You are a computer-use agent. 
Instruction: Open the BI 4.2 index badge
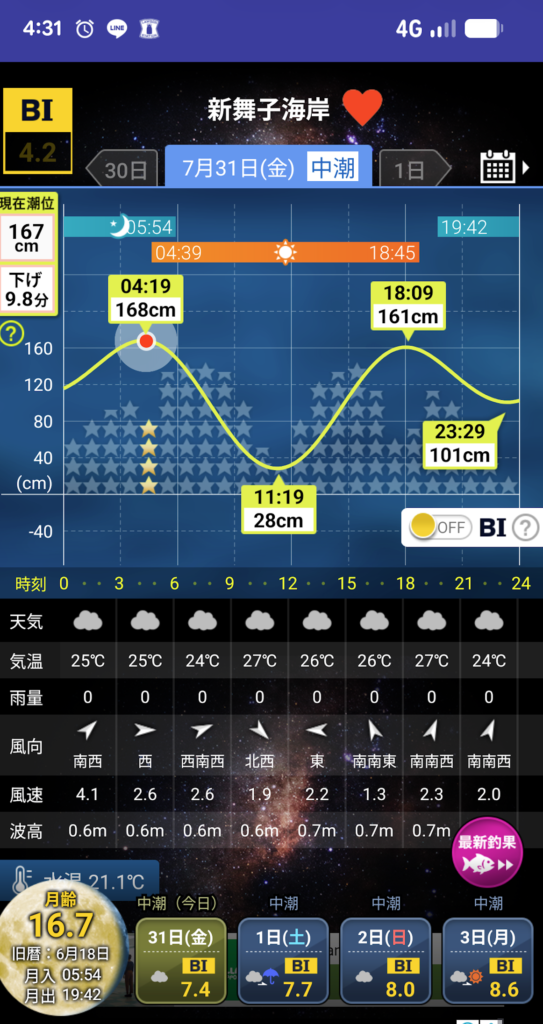click(37, 131)
